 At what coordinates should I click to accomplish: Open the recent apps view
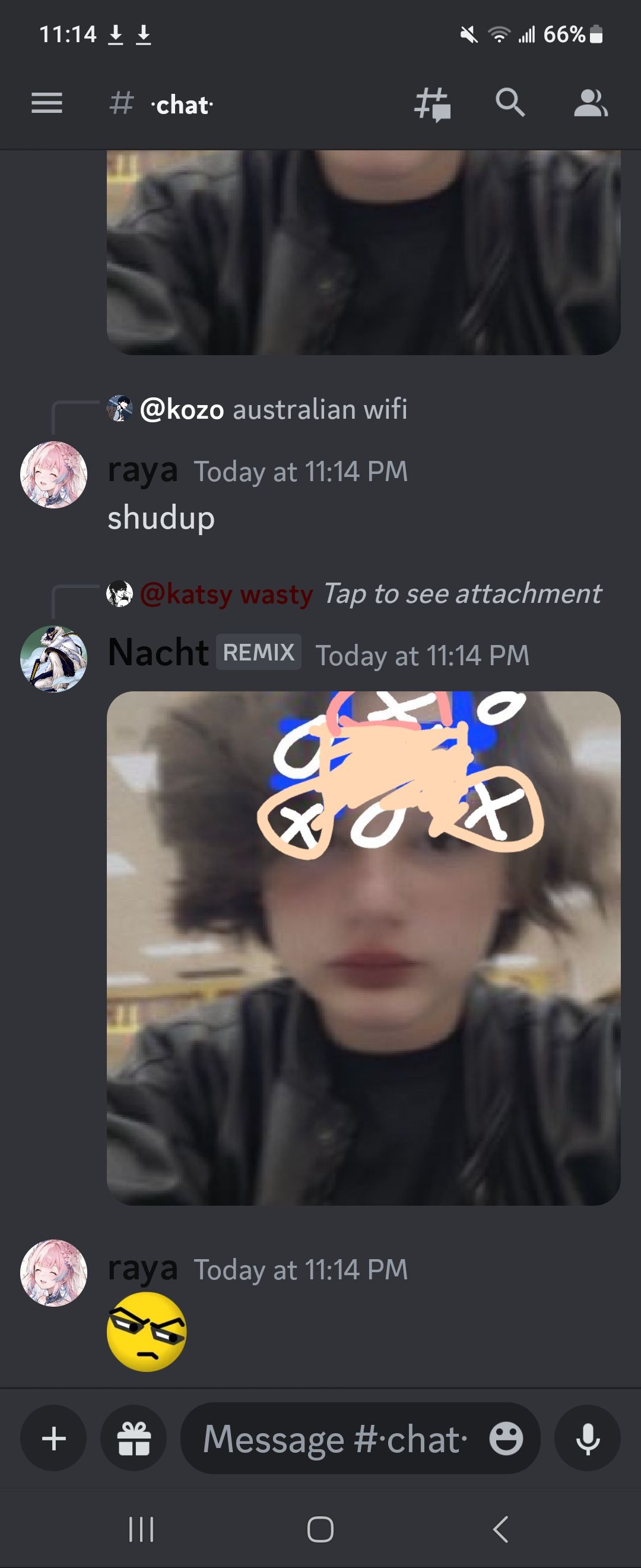pyautogui.click(x=141, y=1529)
